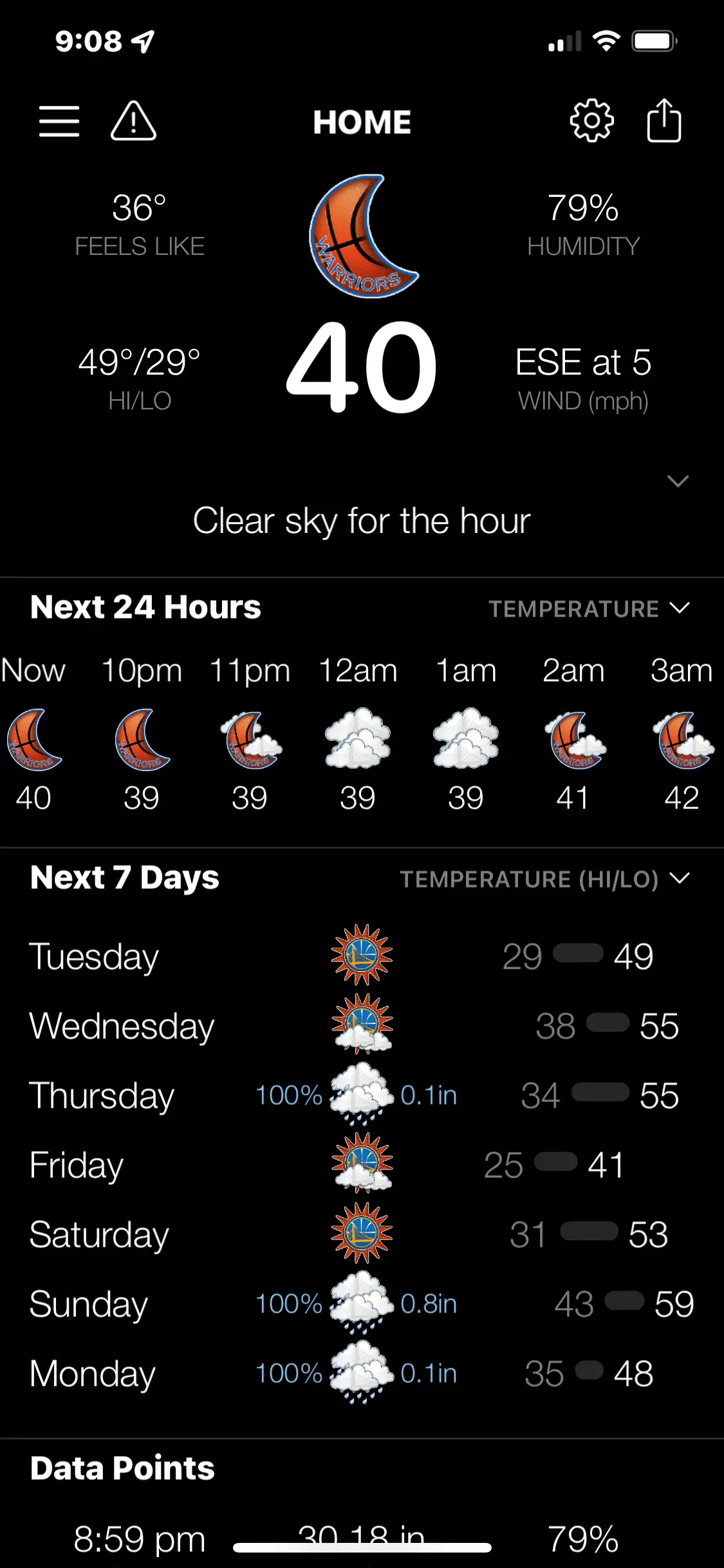Viewport: 724px width, 1568px height.
Task: Share the current weather
Action: (664, 121)
